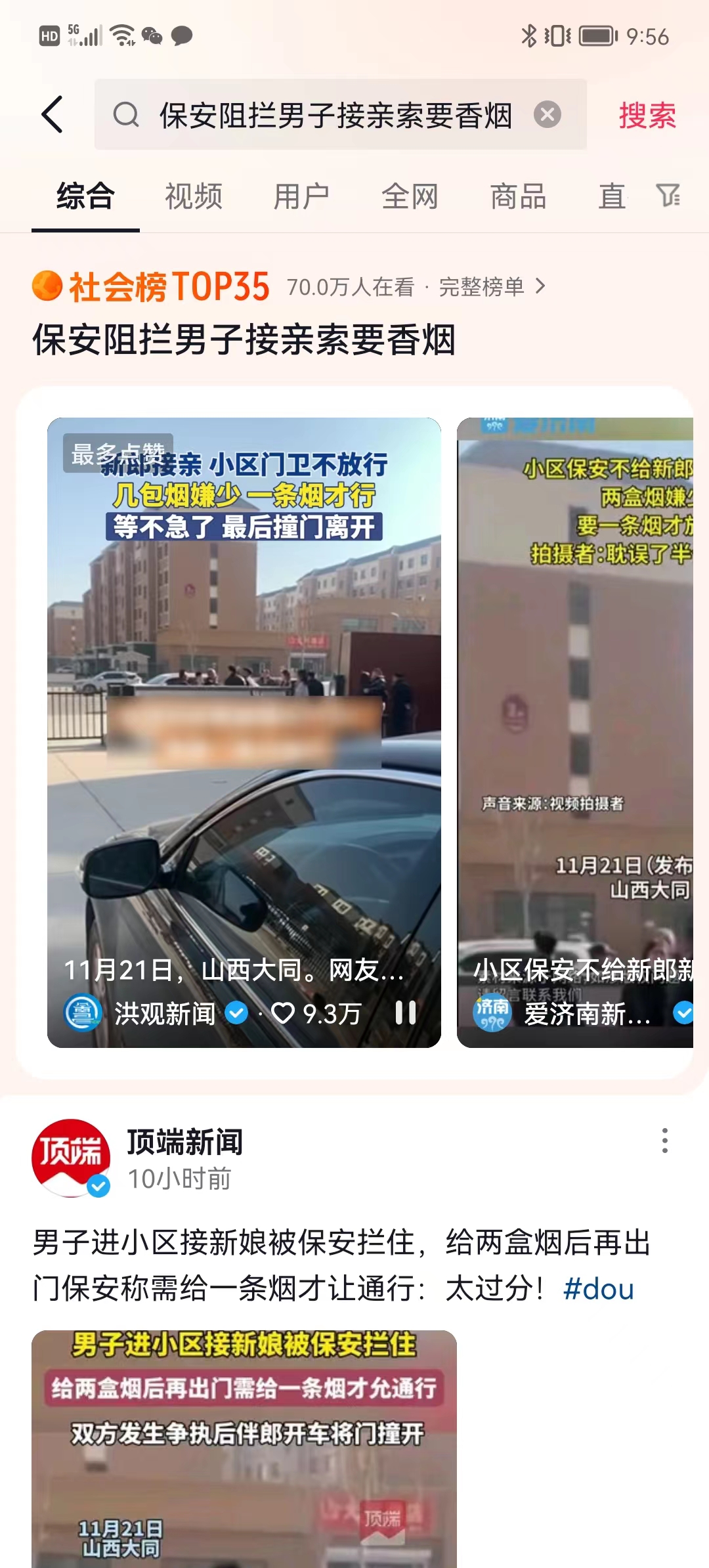Open the 完整榜单 full ranking list
The height and width of the screenshot is (1568, 709).
coord(491,287)
